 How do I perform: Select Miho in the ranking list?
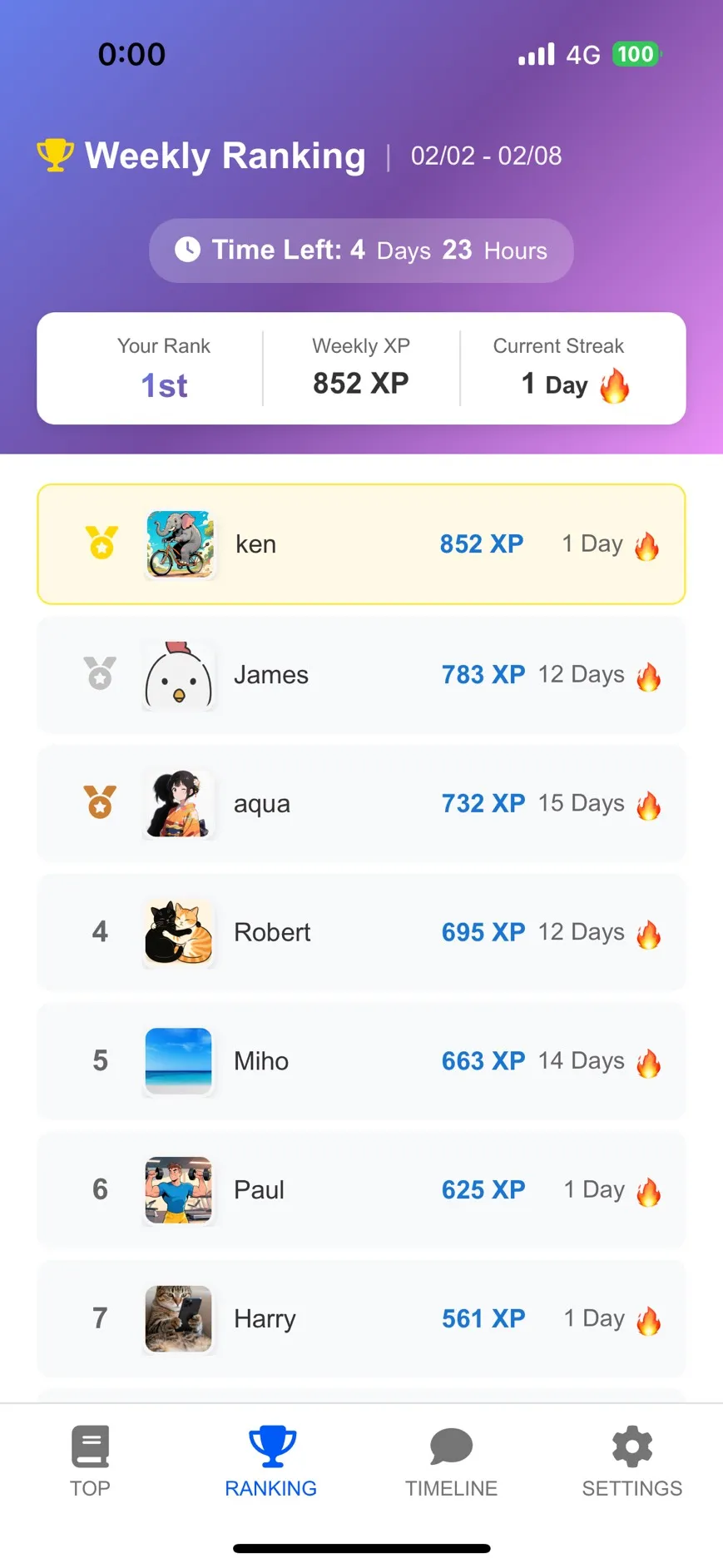pos(361,1061)
